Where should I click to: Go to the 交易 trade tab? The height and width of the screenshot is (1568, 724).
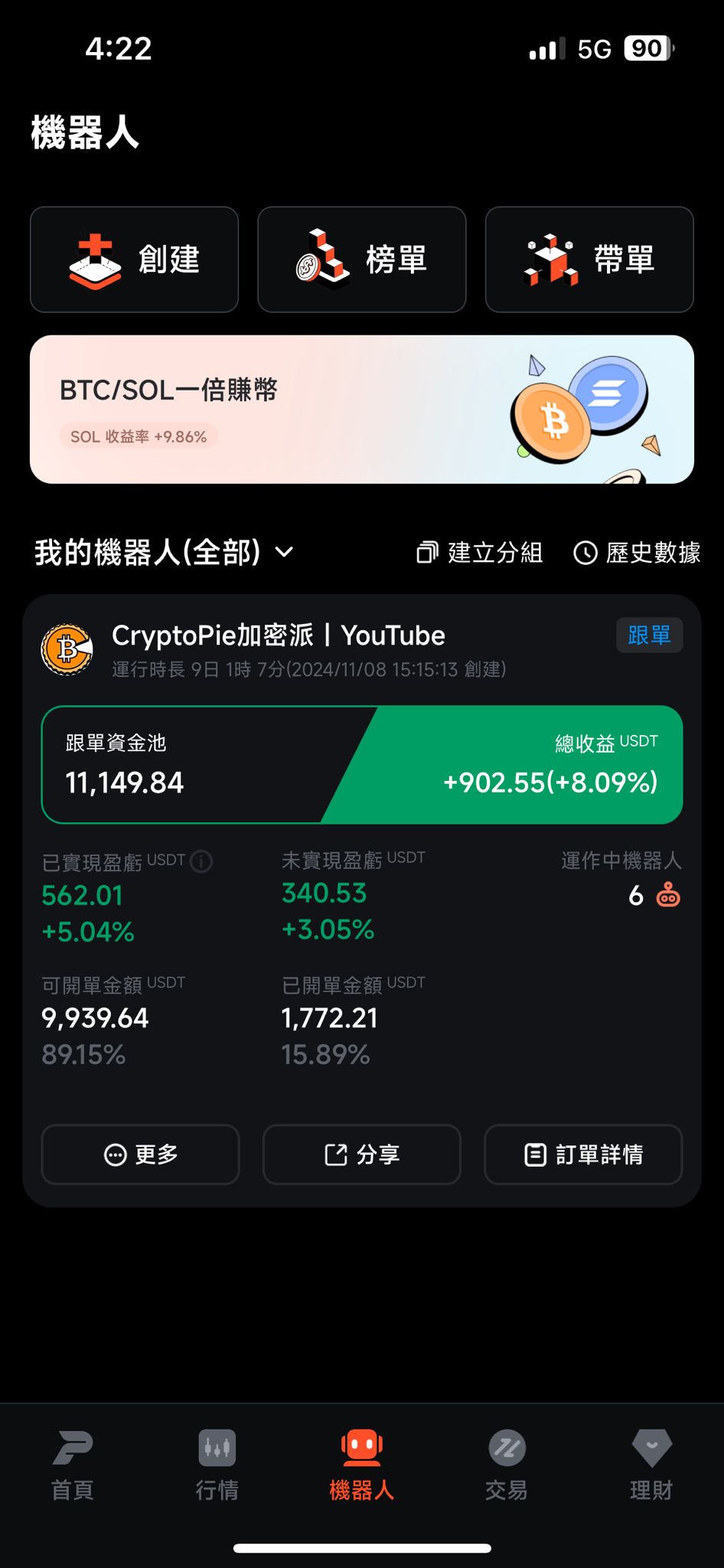(507, 1464)
